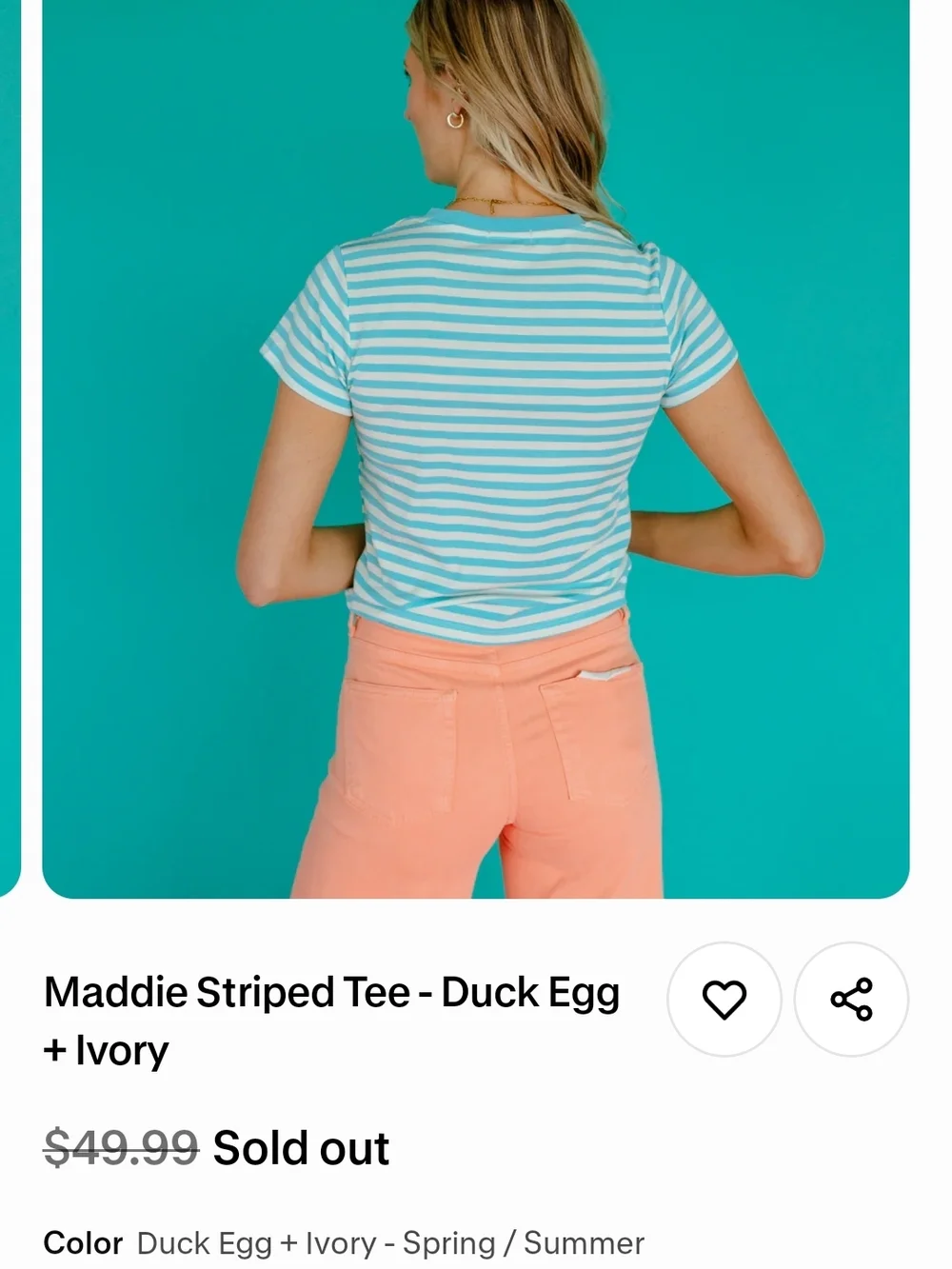Open the product title Maddie Striped Tee

click(x=332, y=1019)
